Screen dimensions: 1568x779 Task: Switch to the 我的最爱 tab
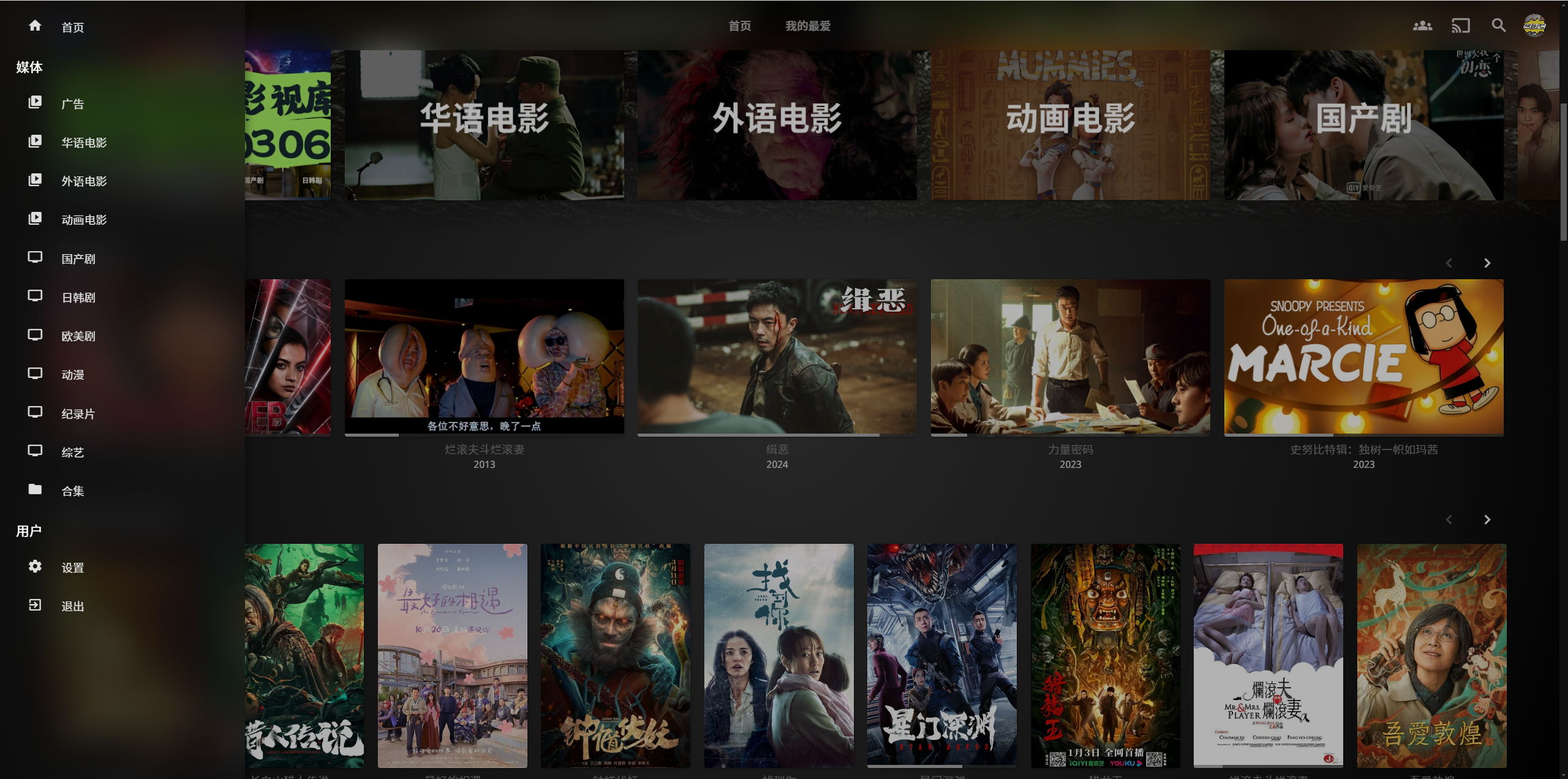808,26
